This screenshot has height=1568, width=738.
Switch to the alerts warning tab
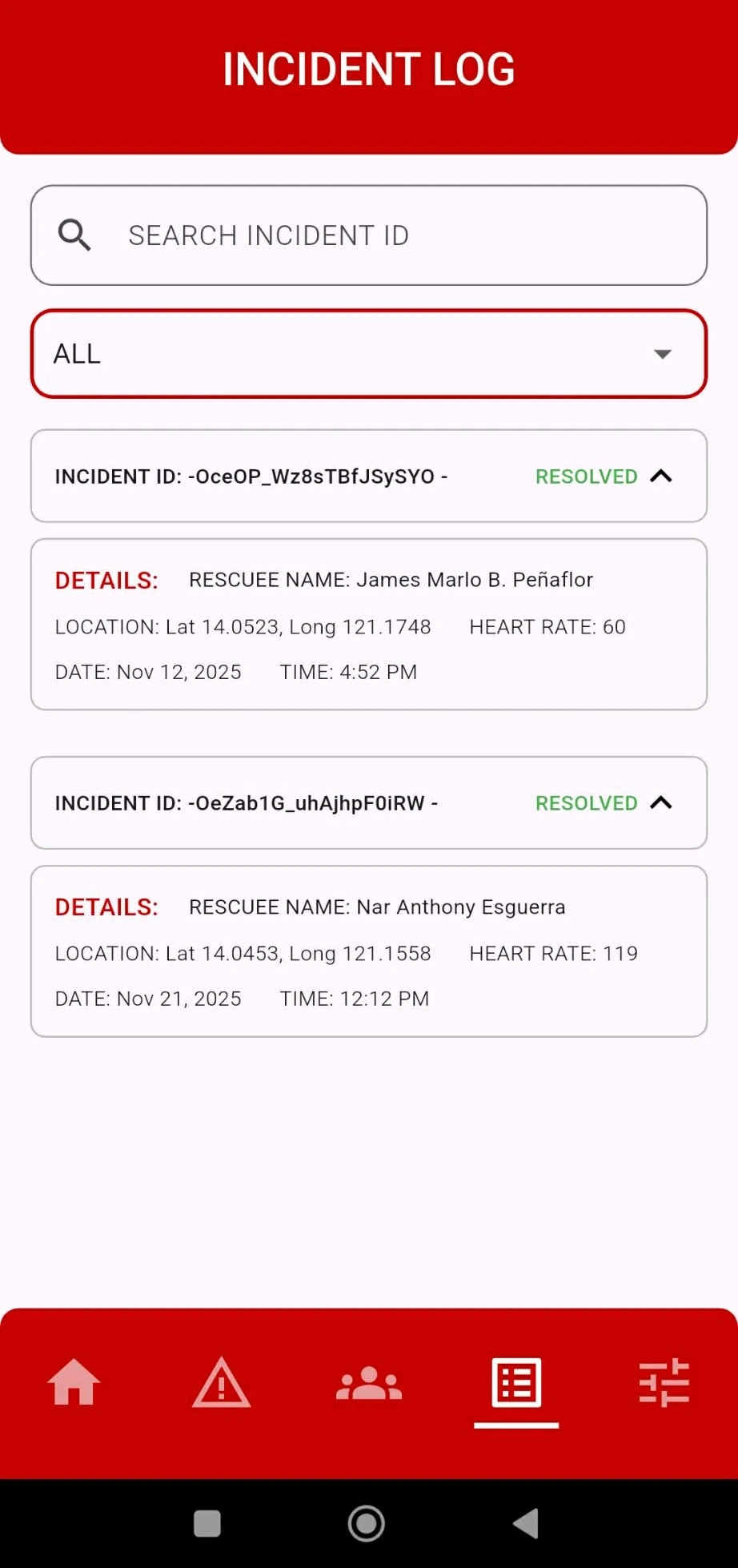pyautogui.click(x=222, y=1383)
